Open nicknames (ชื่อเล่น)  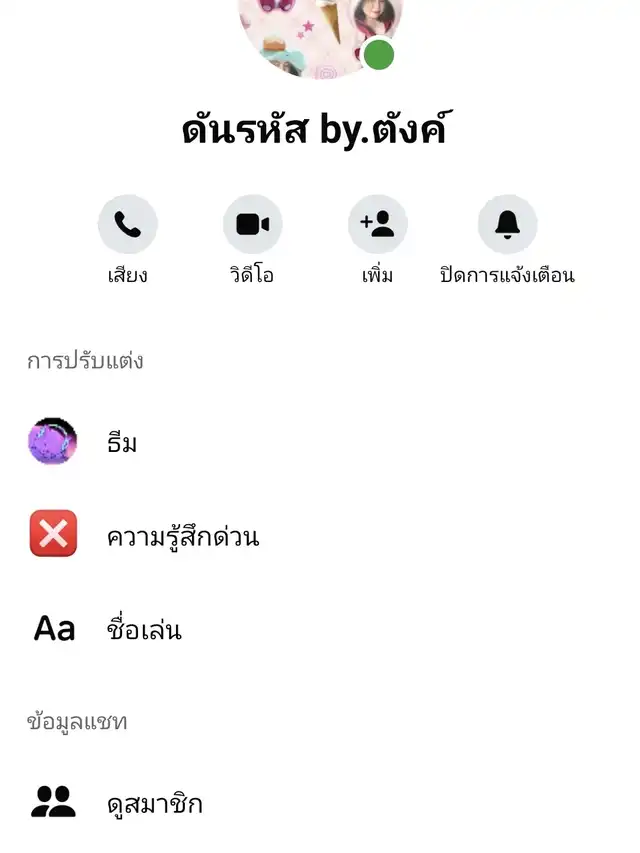coord(144,630)
